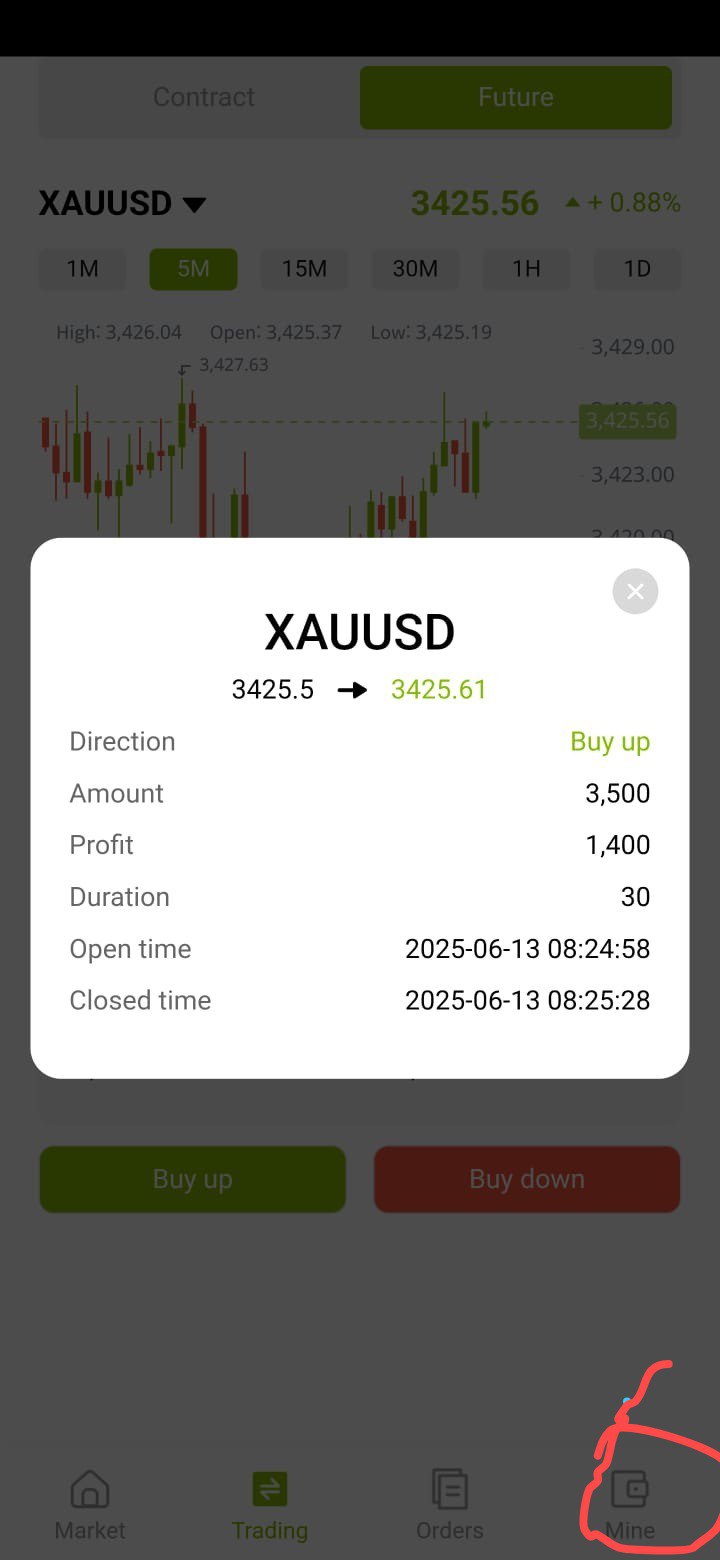Switch chart to 1H interval
Viewport: 720px width, 1560px height.
coord(526,269)
